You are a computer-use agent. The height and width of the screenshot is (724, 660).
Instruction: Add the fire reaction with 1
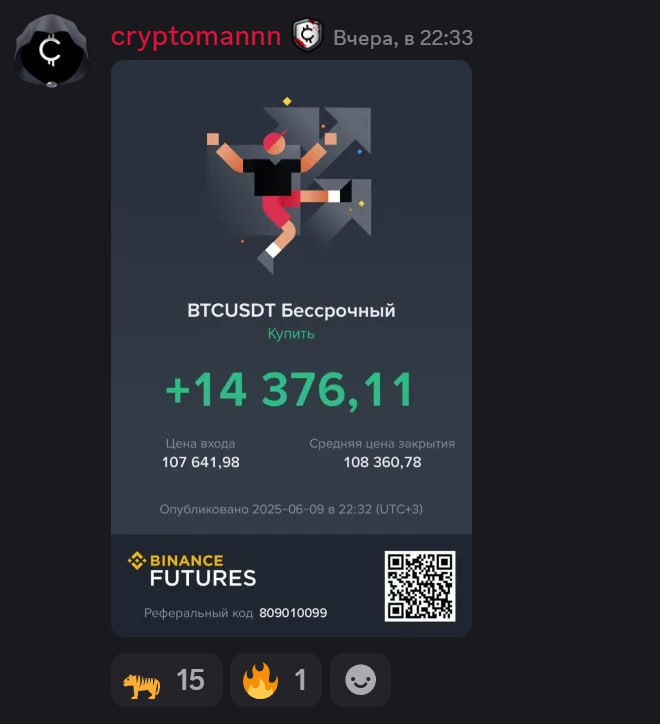pyautogui.click(x=275, y=681)
